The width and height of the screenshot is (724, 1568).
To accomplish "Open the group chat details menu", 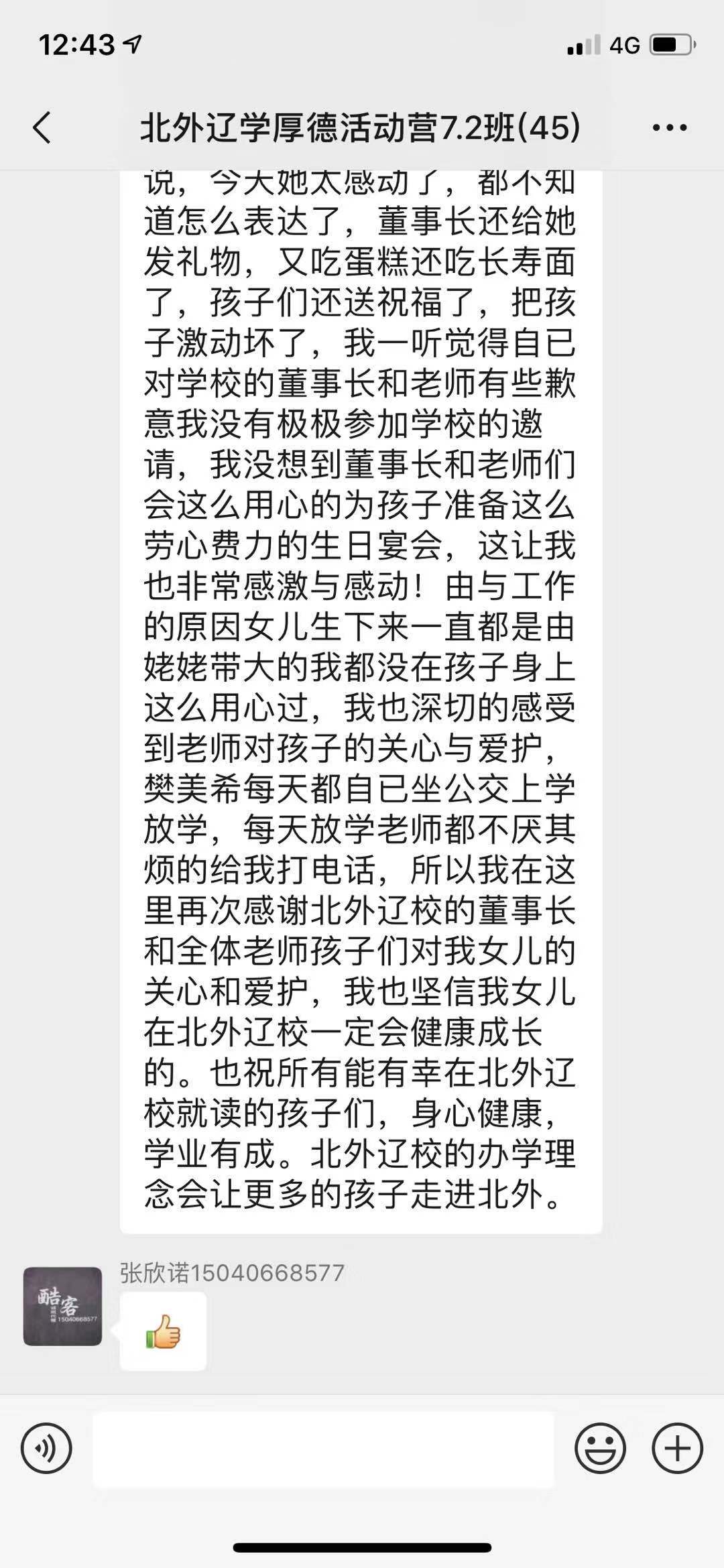I will pyautogui.click(x=669, y=127).
